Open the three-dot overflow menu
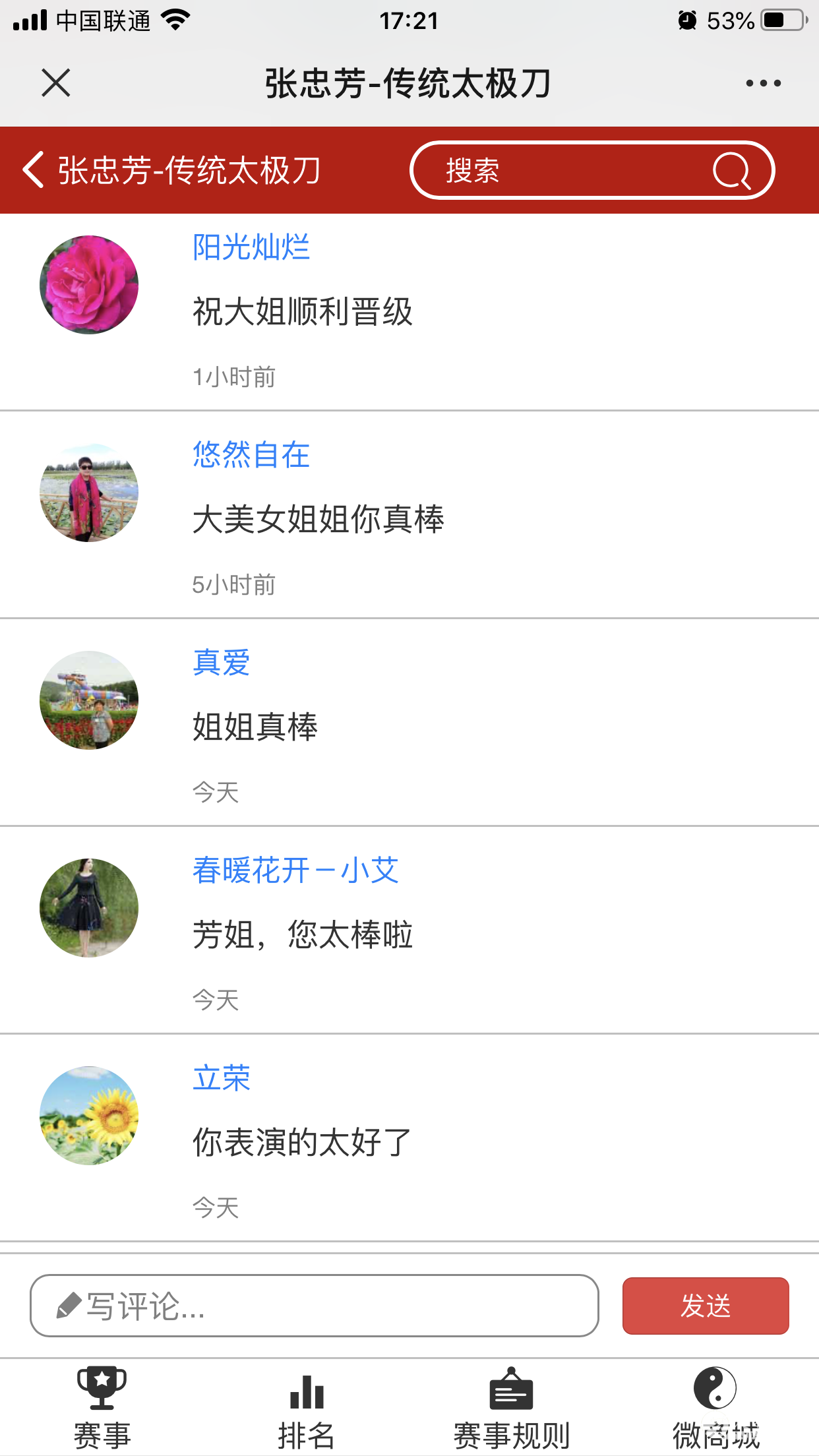 (763, 83)
